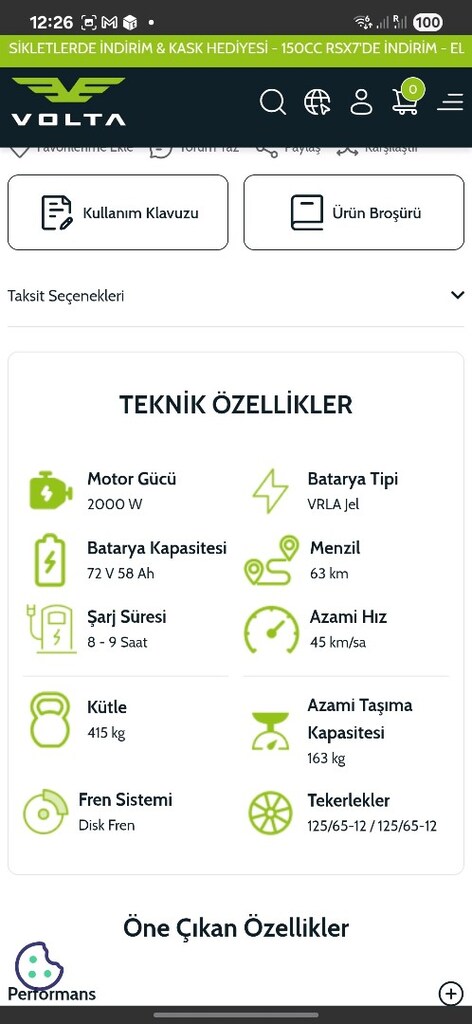The image size is (472, 1024).
Task: Open the hamburger menu
Action: click(x=450, y=102)
